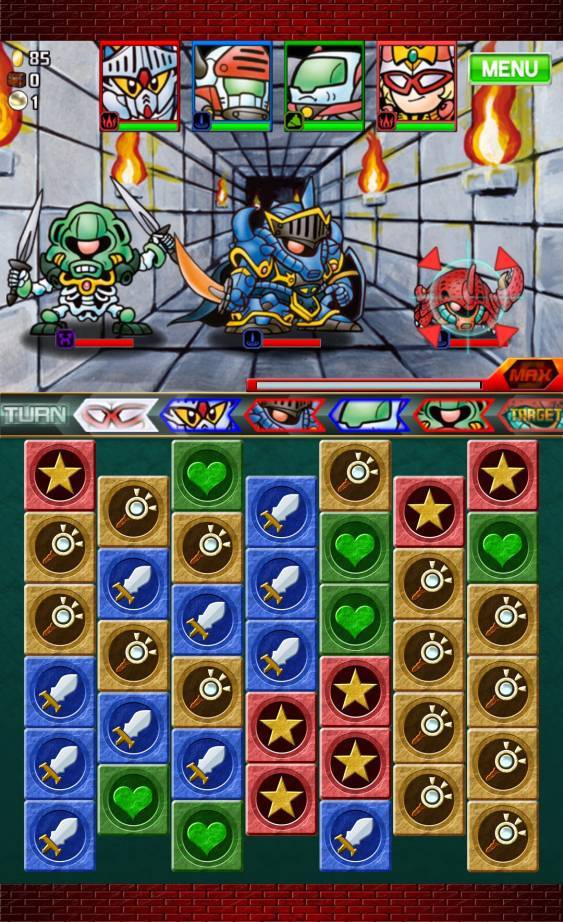This screenshot has width=563, height=922.
Task: Target the green skeleton enemy holding two swords
Action: click(x=88, y=268)
